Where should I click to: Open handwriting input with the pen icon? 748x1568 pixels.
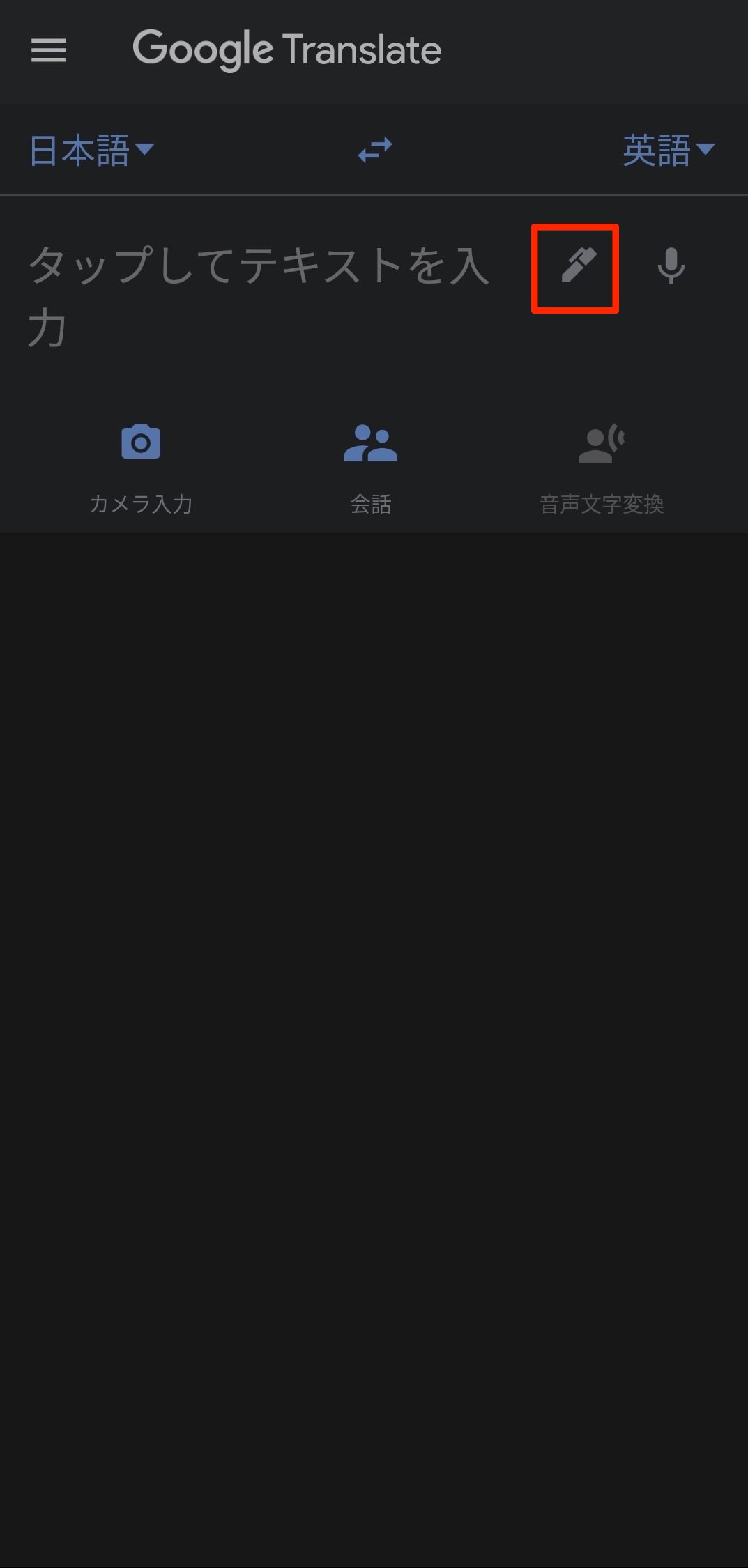click(577, 267)
